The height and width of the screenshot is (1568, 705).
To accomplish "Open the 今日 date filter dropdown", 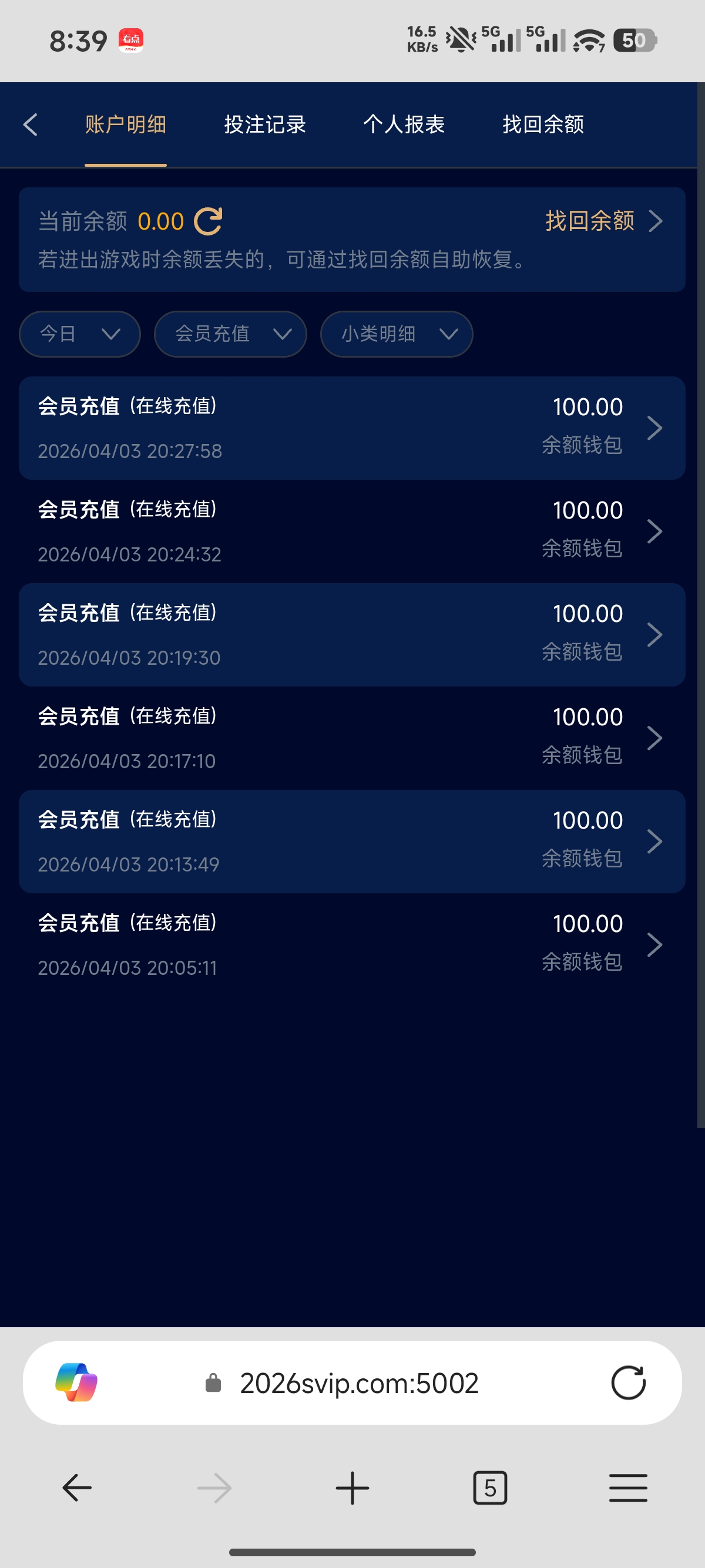I will pos(79,334).
